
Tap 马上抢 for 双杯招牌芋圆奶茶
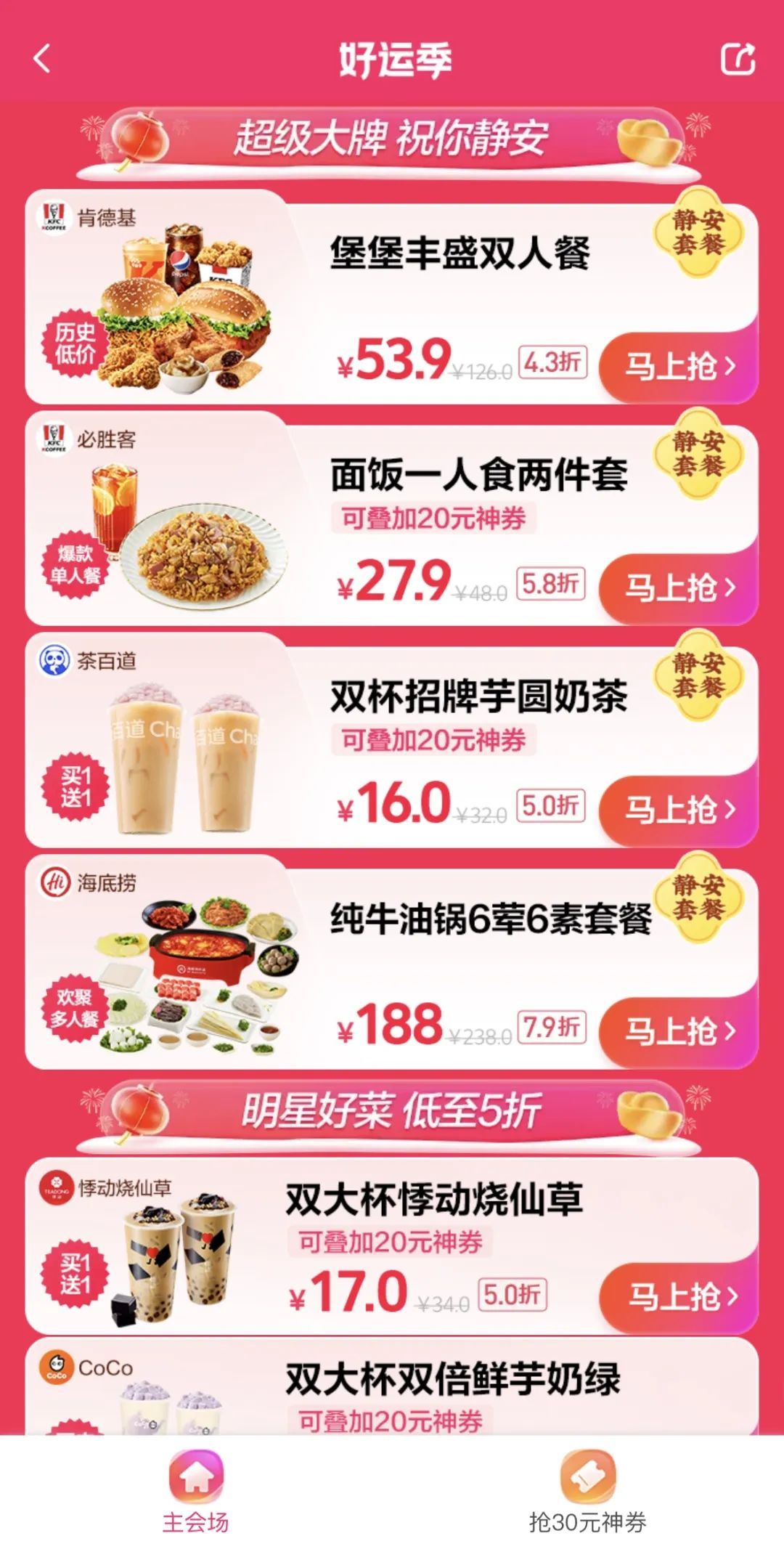click(679, 809)
